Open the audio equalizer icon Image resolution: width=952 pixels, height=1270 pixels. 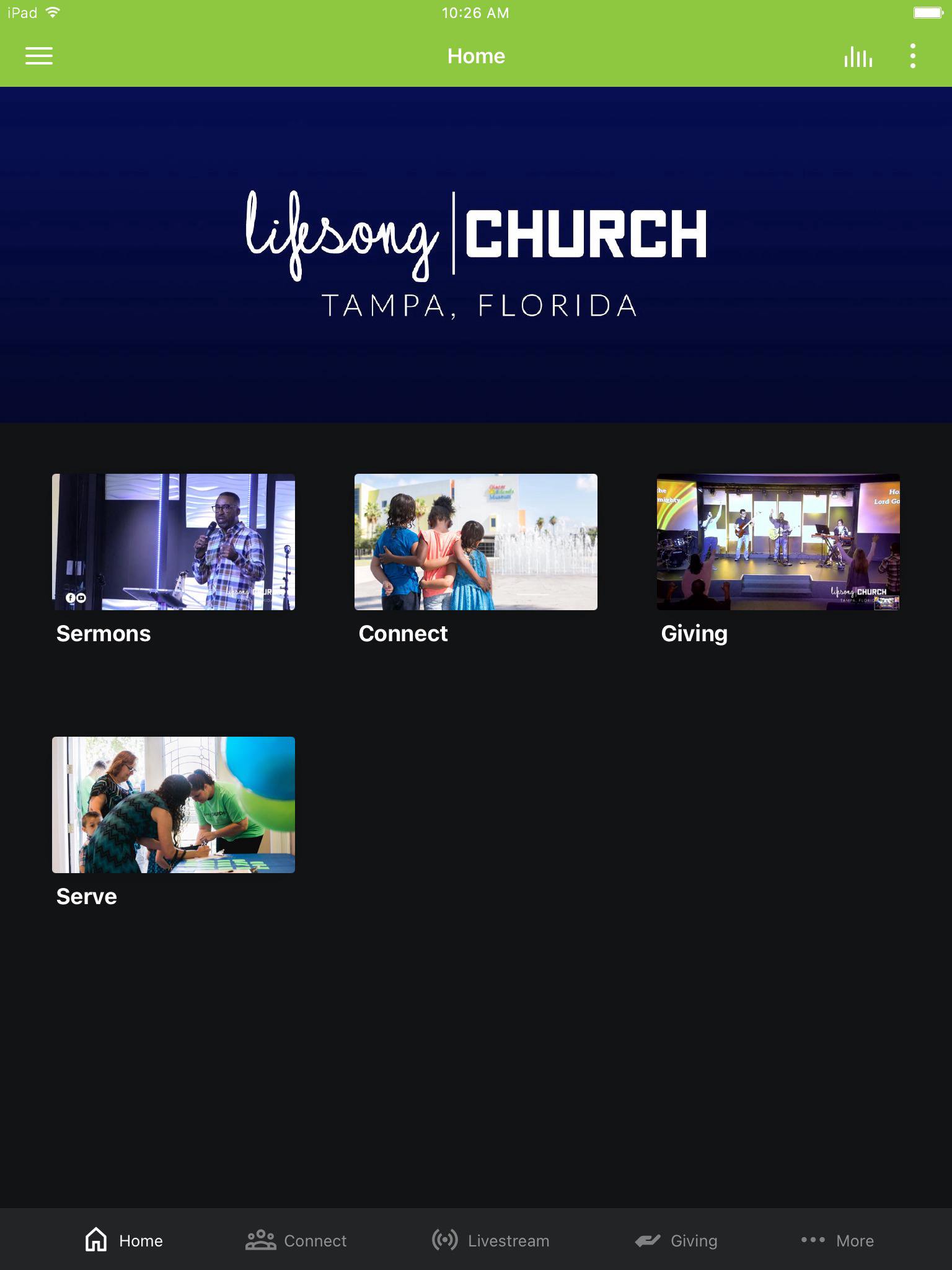[x=858, y=56]
